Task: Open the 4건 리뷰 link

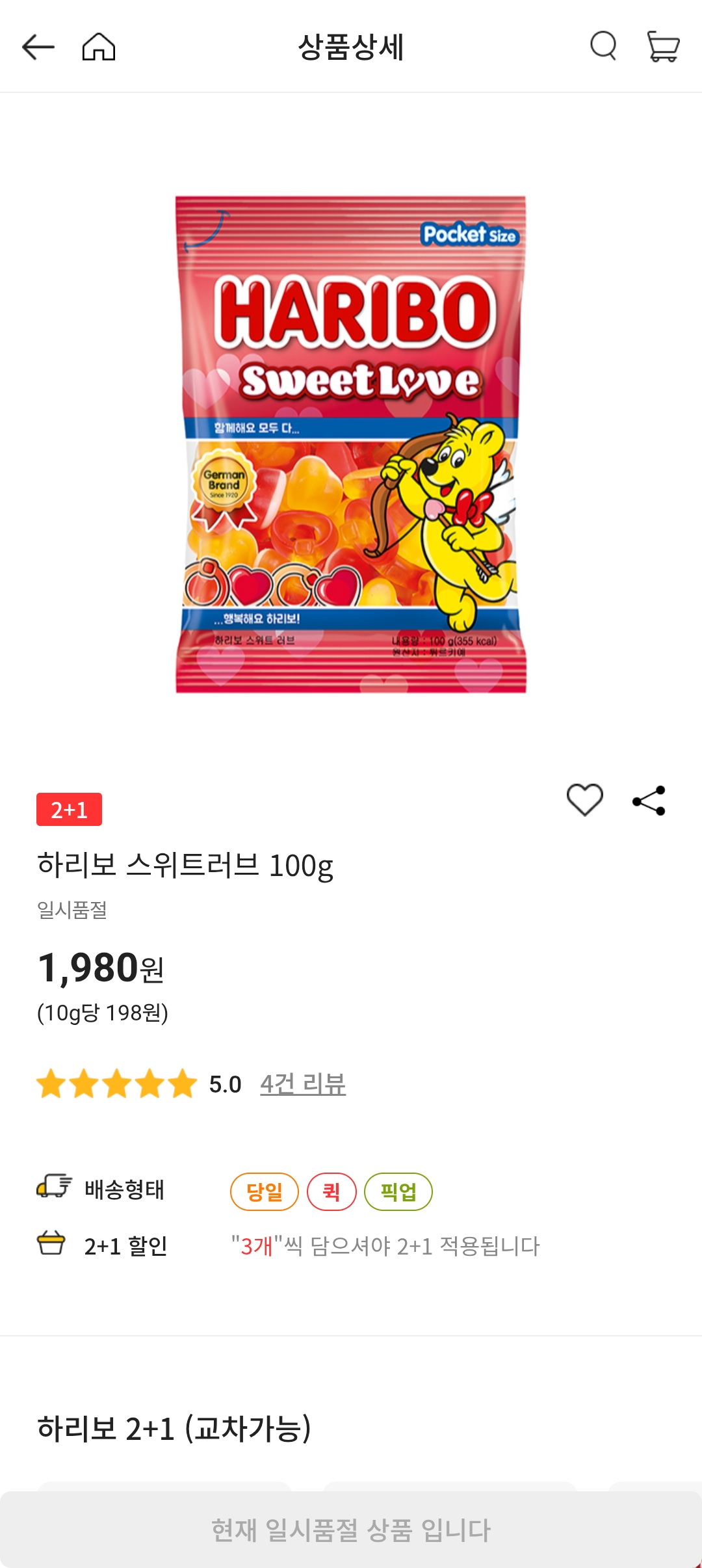Action: (x=303, y=1084)
